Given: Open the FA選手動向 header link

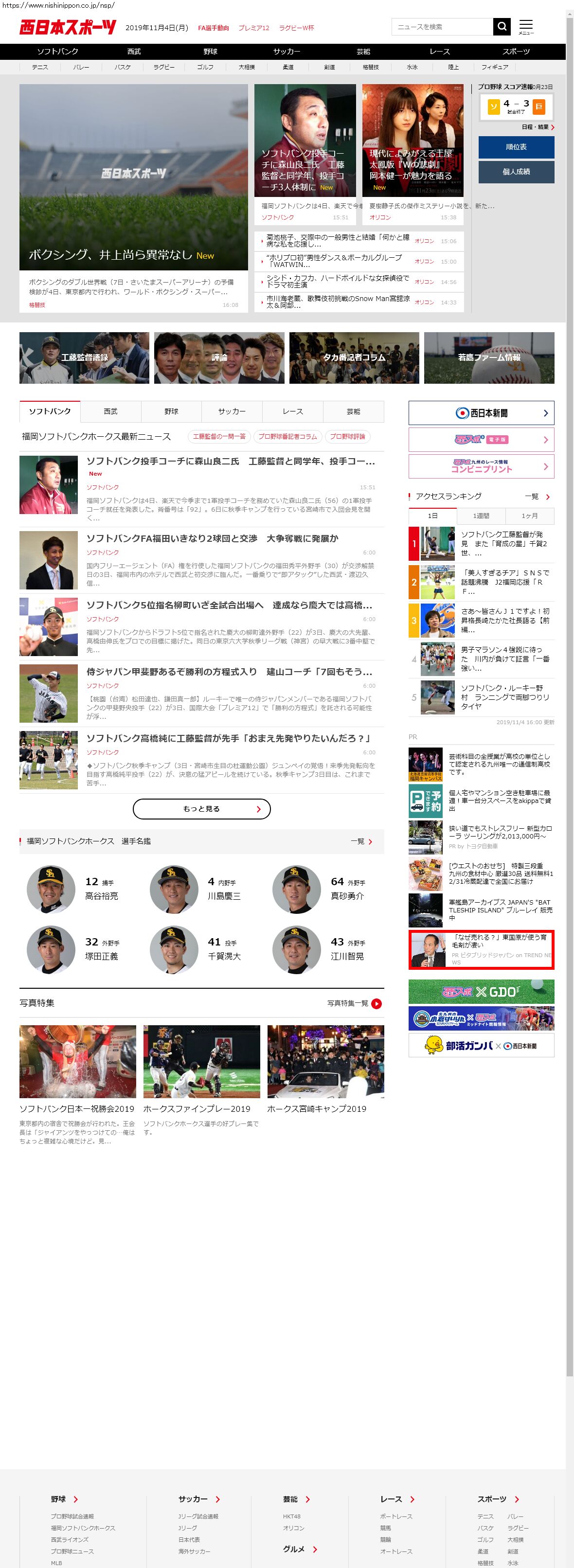Looking at the screenshot, I should pyautogui.click(x=213, y=28).
